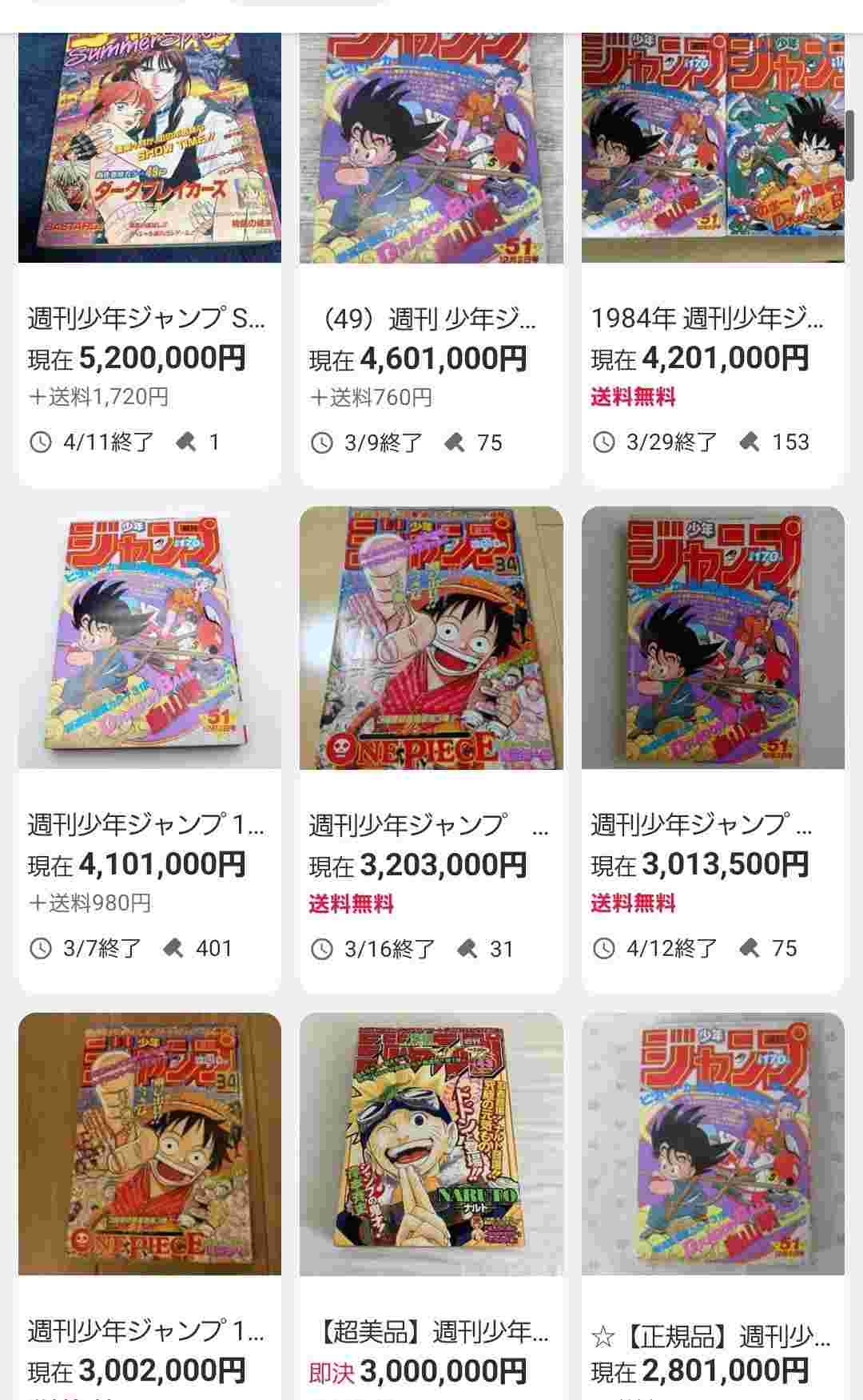The width and height of the screenshot is (863, 1400).
Task: Open the 4,601,000円 Jump listing
Action: [431, 319]
